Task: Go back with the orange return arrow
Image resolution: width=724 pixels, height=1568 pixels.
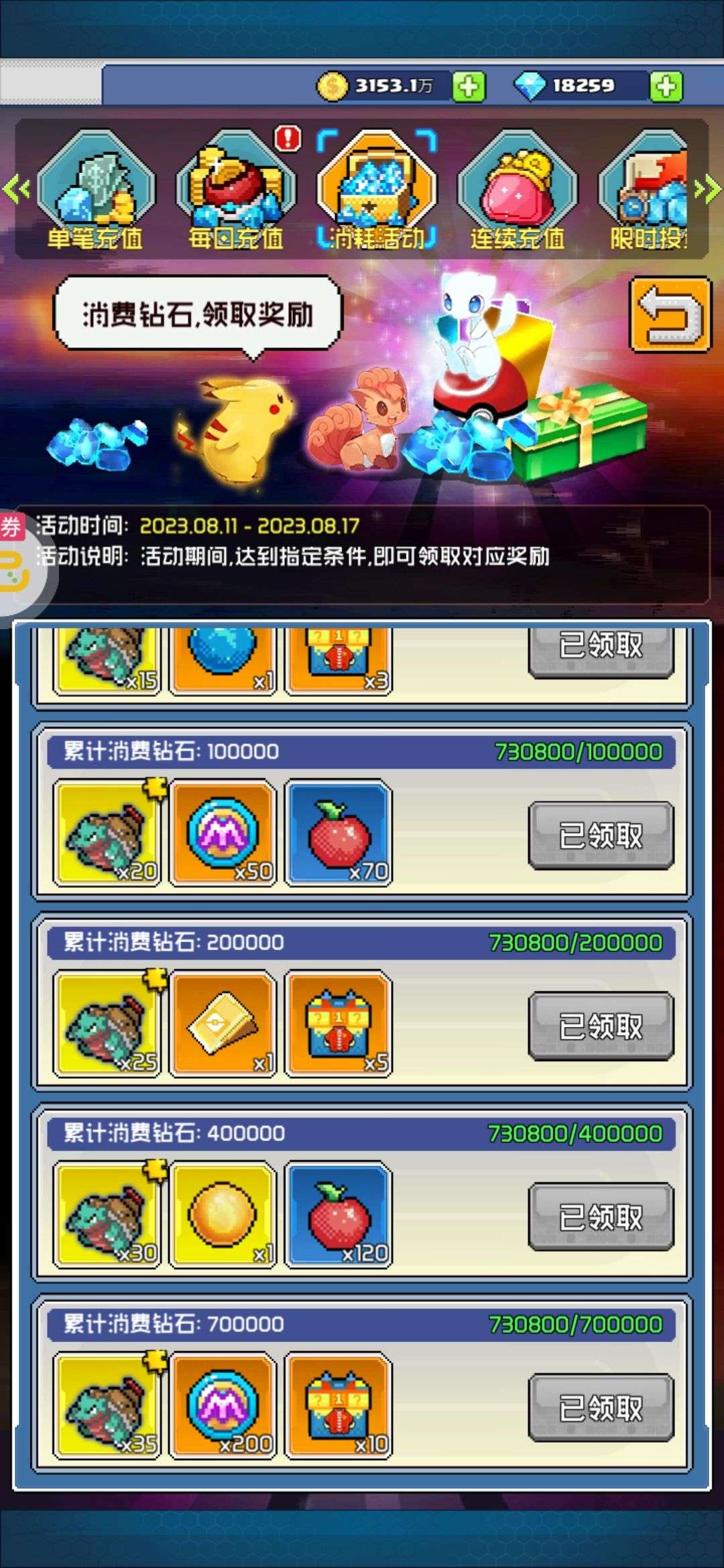Action: click(670, 314)
